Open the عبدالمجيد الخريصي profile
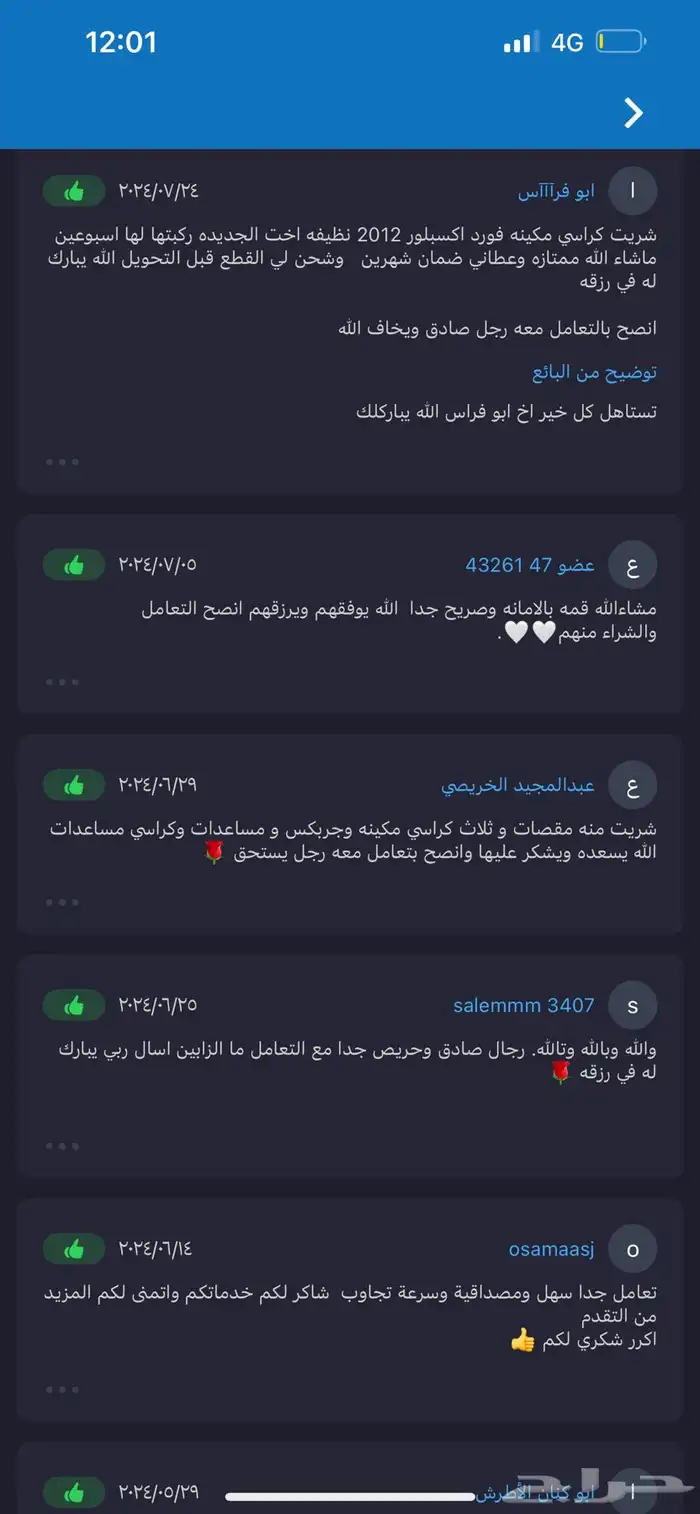Screen dimensions: 700x1514 point(517,785)
